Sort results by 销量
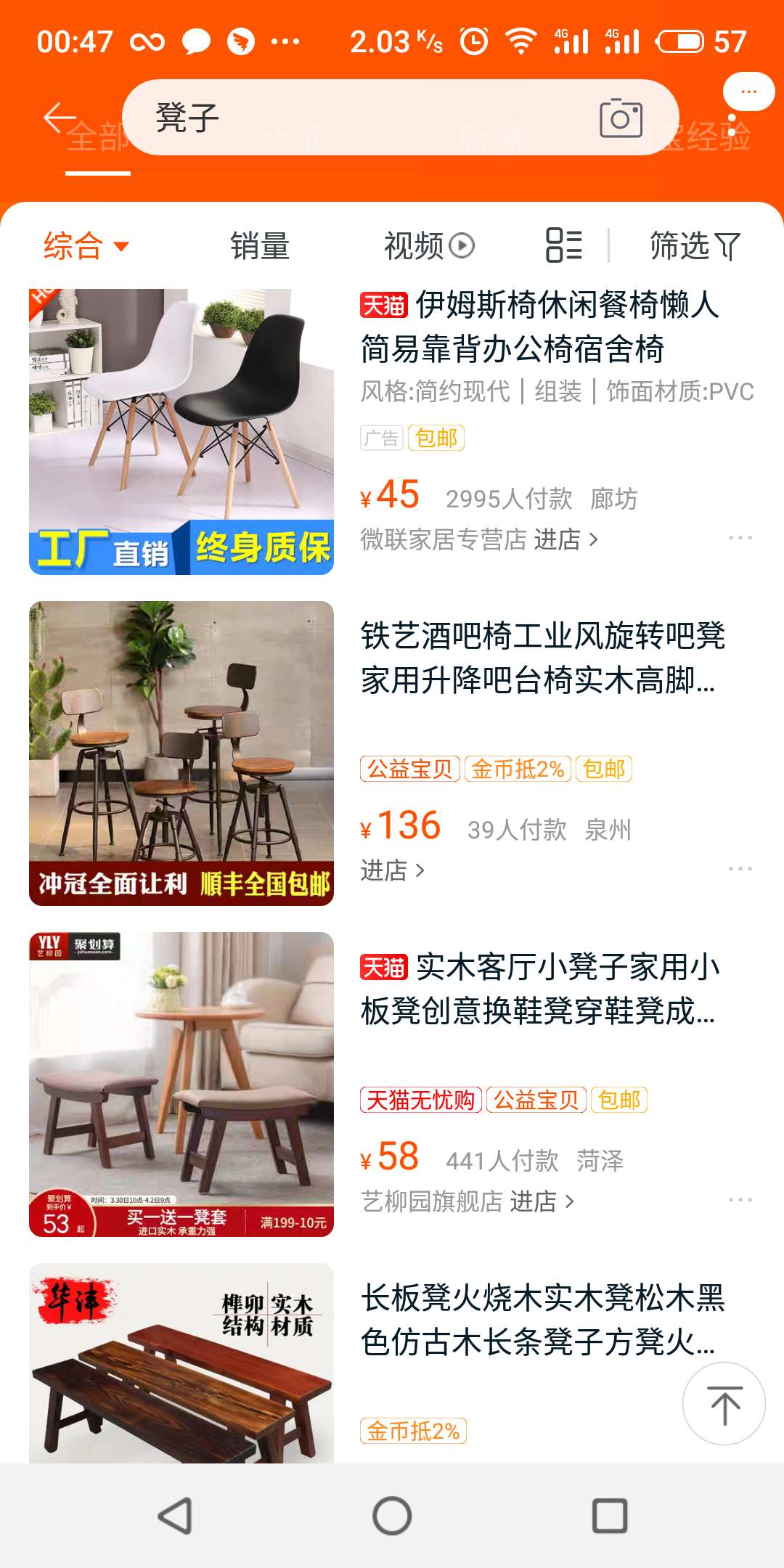The image size is (784, 1568). (x=260, y=245)
